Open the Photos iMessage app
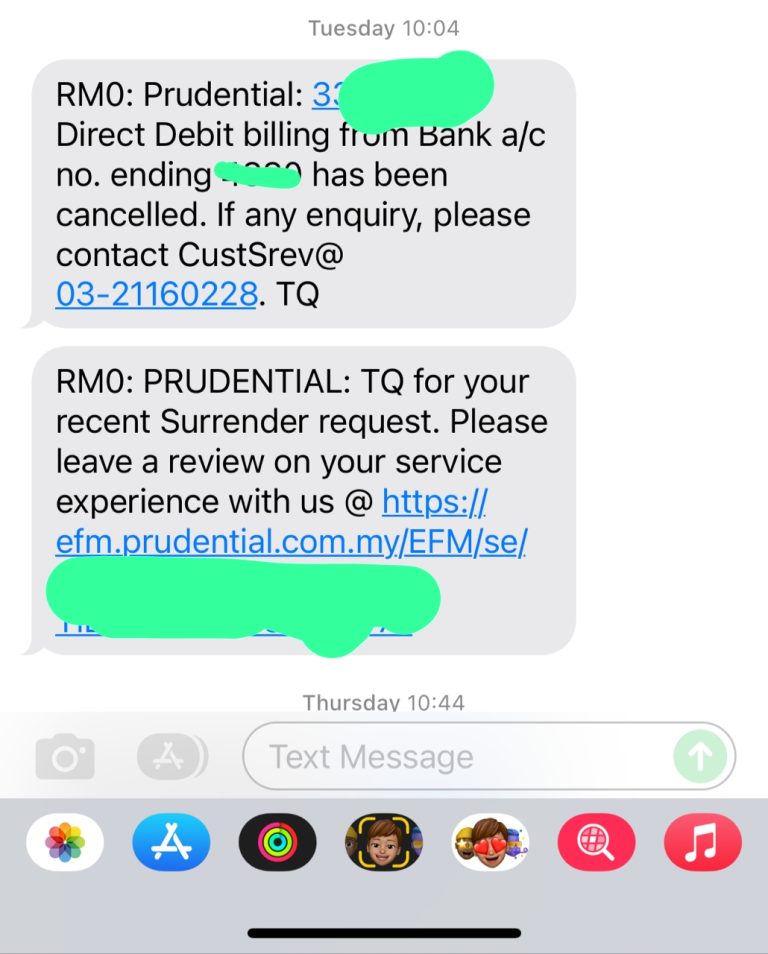Viewport: 768px width, 954px height. coord(64,843)
